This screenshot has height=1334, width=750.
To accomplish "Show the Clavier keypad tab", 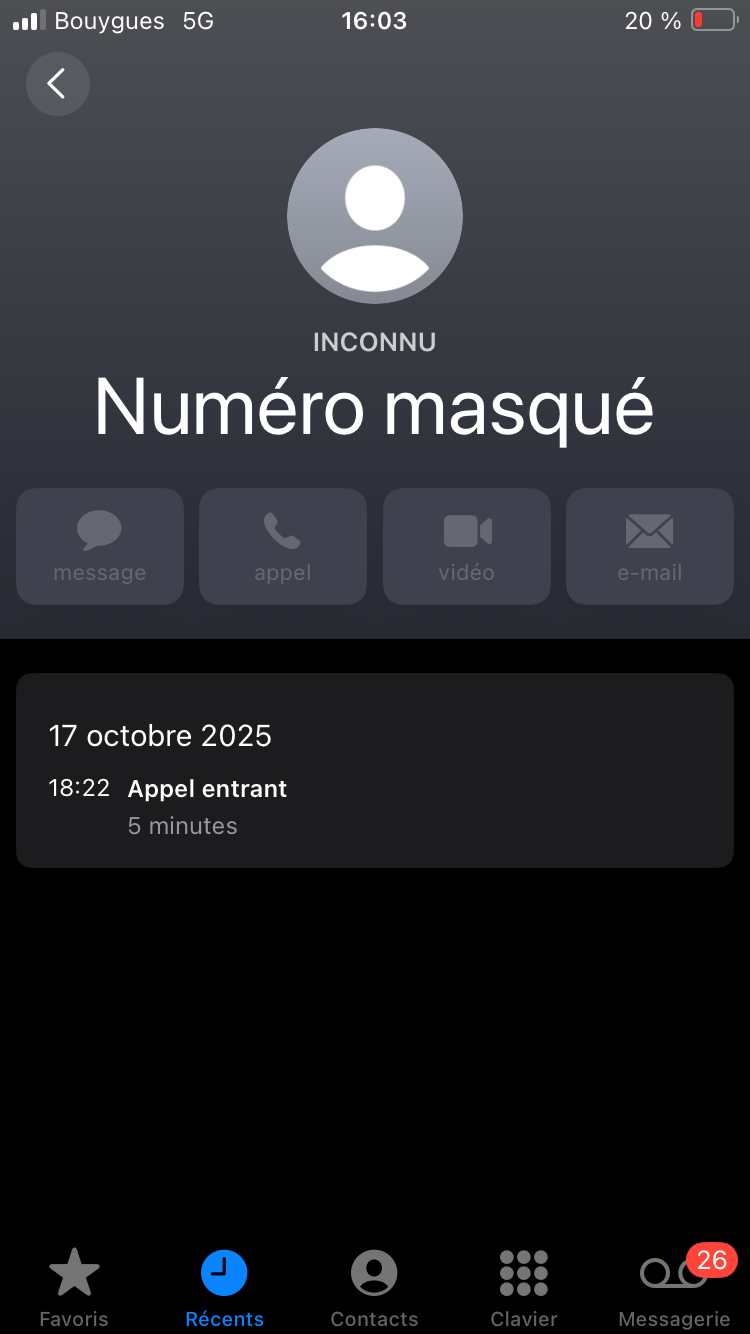I will pos(524,1287).
